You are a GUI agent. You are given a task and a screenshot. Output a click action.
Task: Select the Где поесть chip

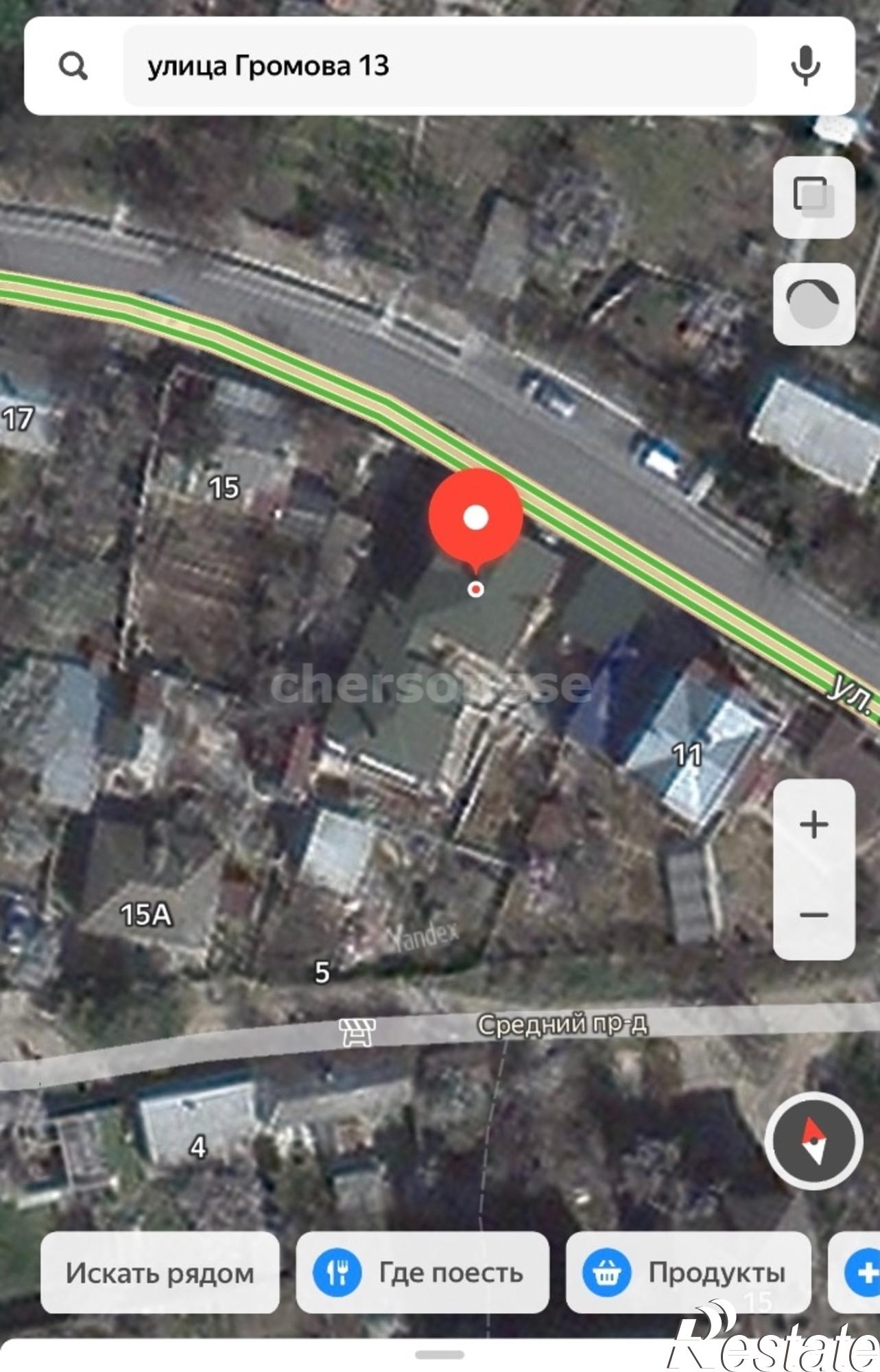coord(422,1273)
